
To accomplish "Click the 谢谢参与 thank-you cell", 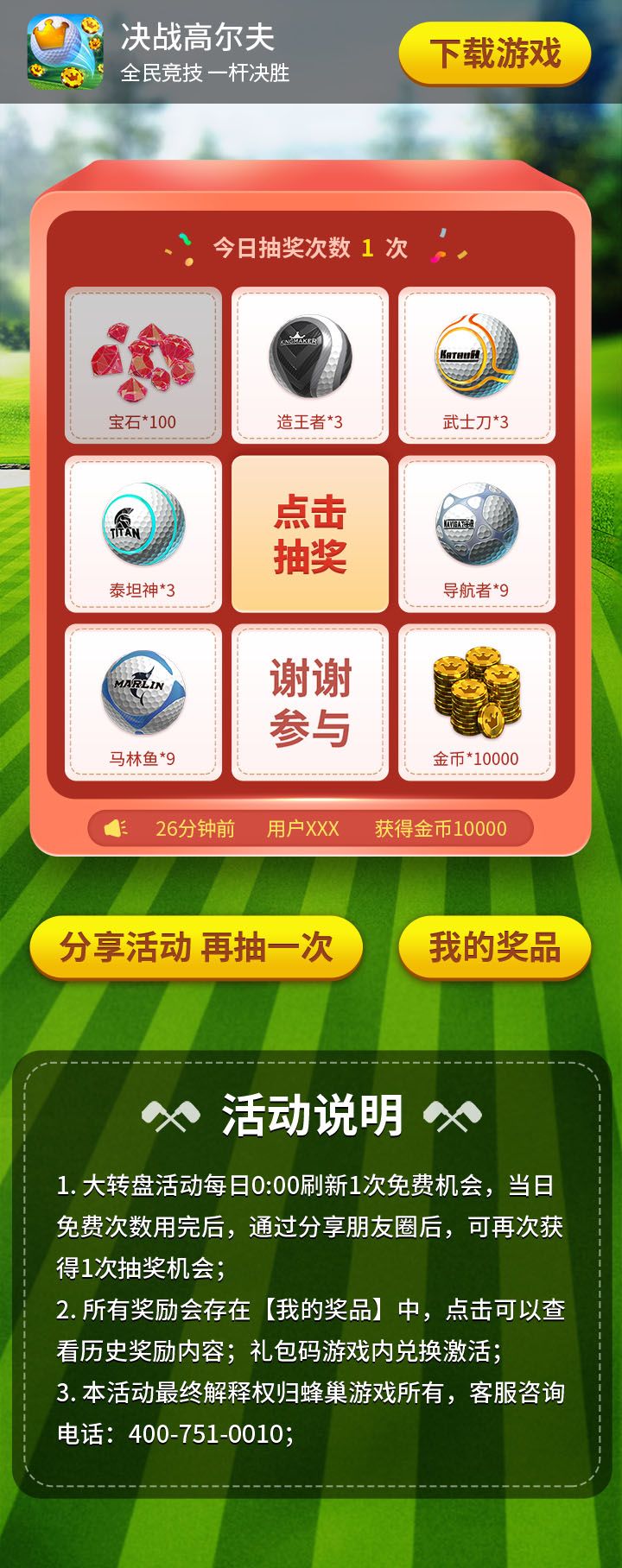I will click(311, 702).
